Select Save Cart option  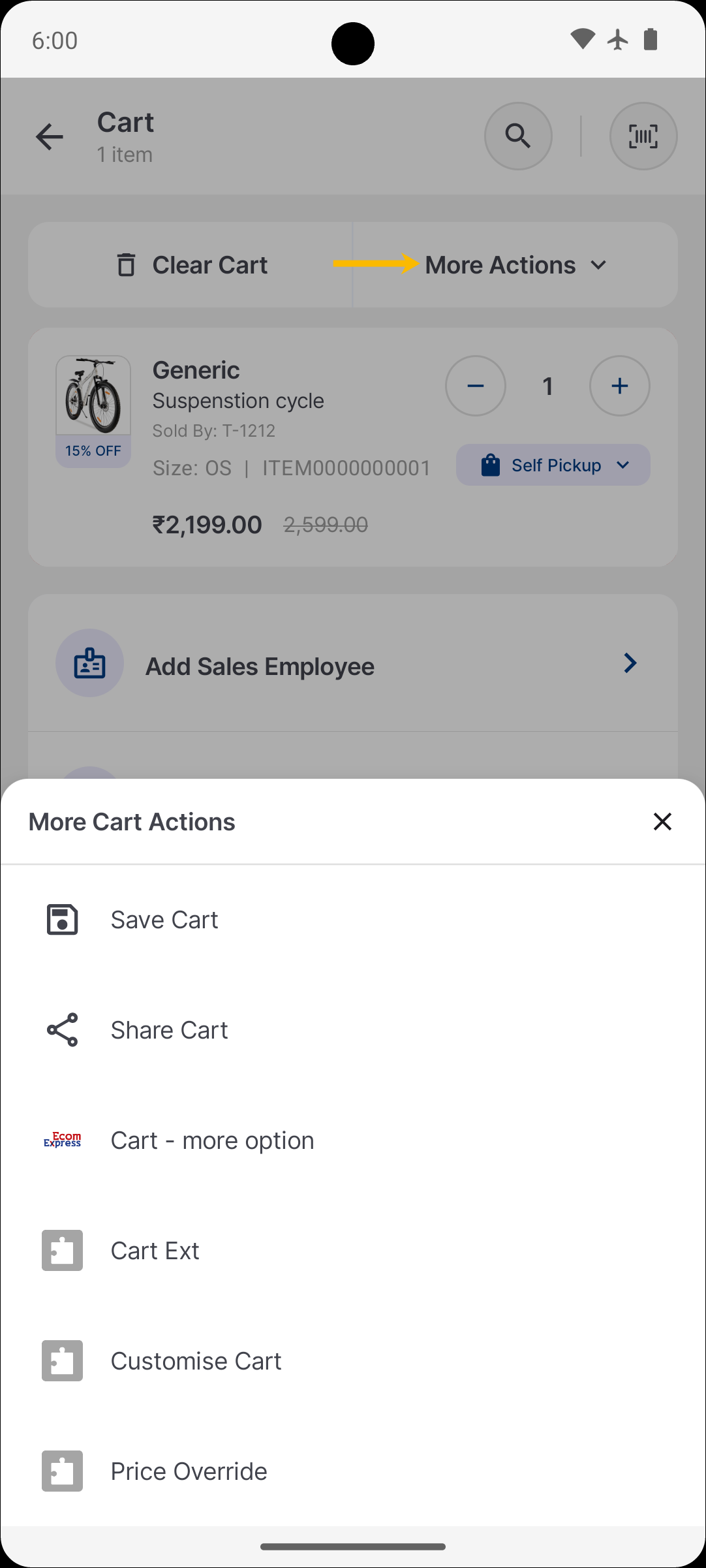[164, 920]
